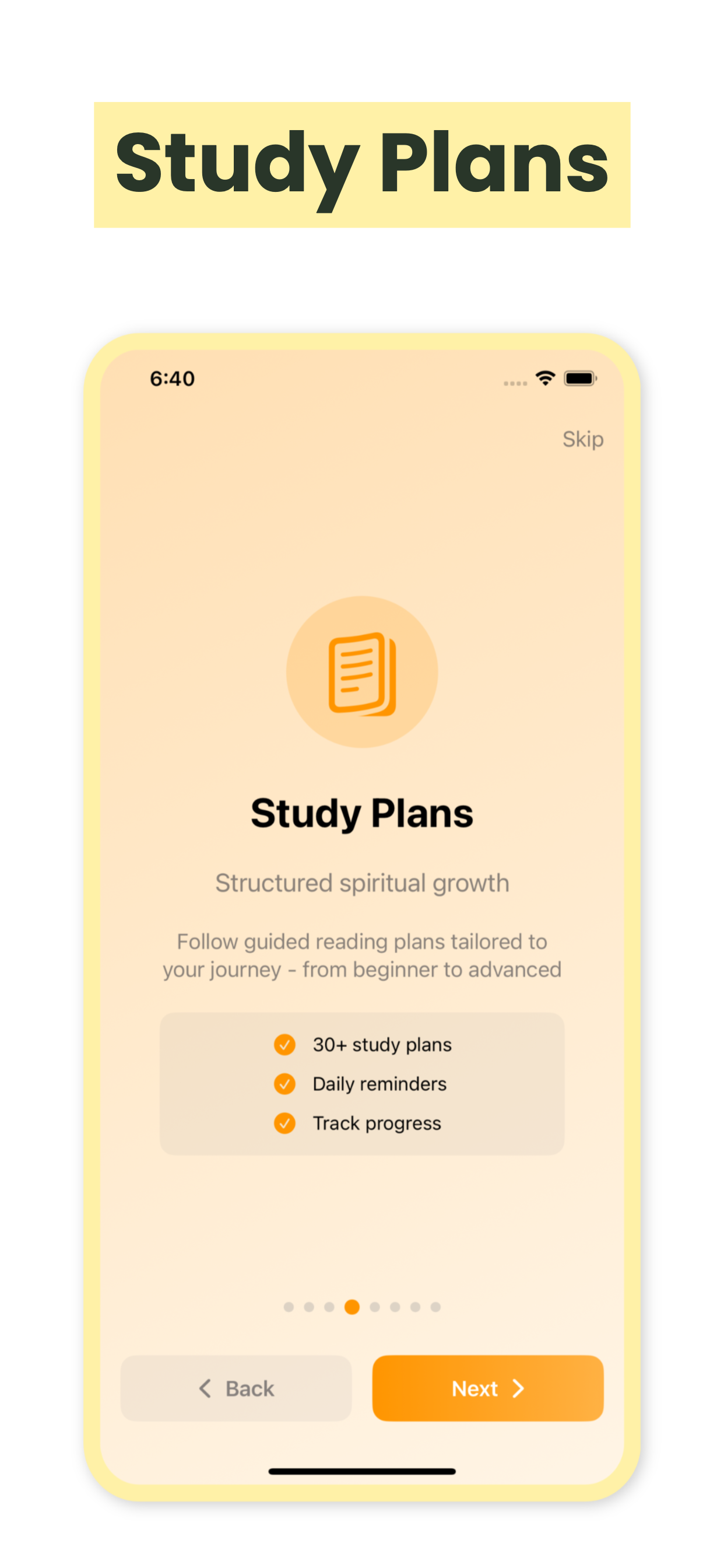Tap the back chevron in the Back button
Viewport: 724px width, 1568px height.
[205, 1389]
